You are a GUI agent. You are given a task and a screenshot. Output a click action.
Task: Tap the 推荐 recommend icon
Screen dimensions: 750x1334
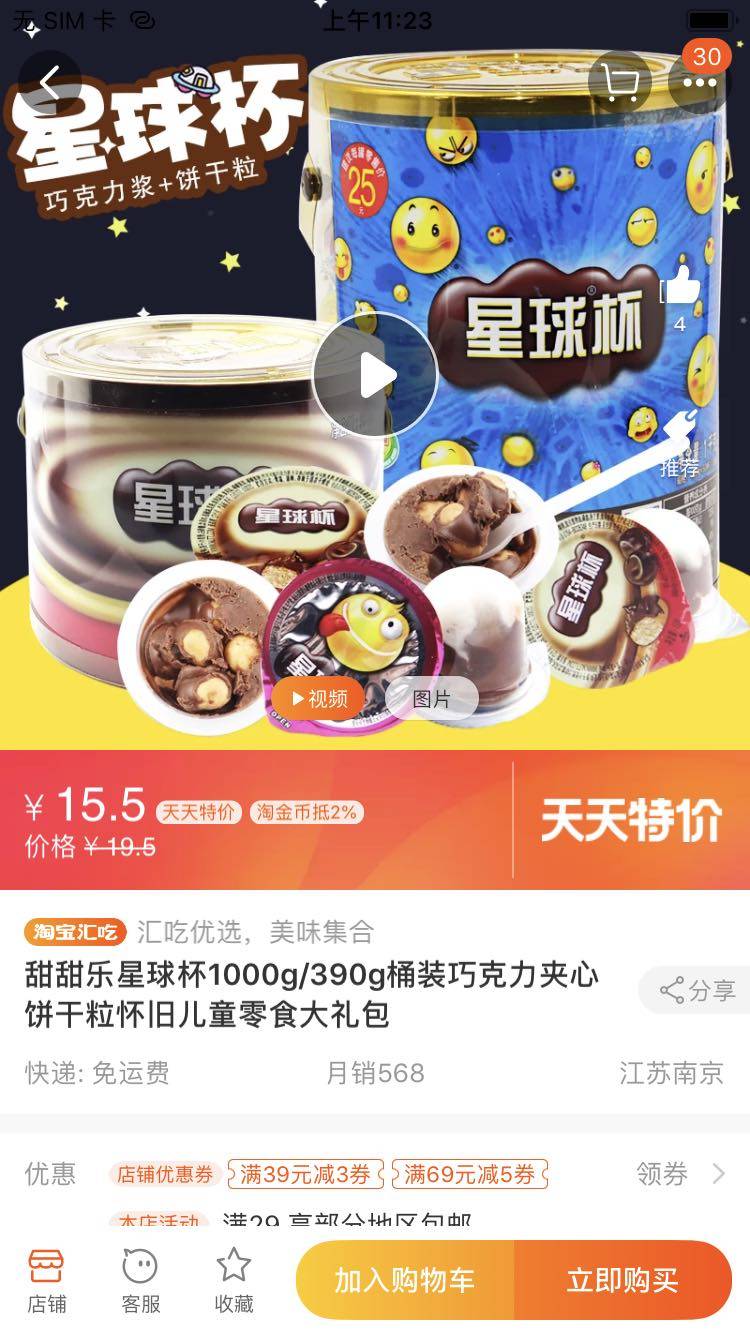680,445
